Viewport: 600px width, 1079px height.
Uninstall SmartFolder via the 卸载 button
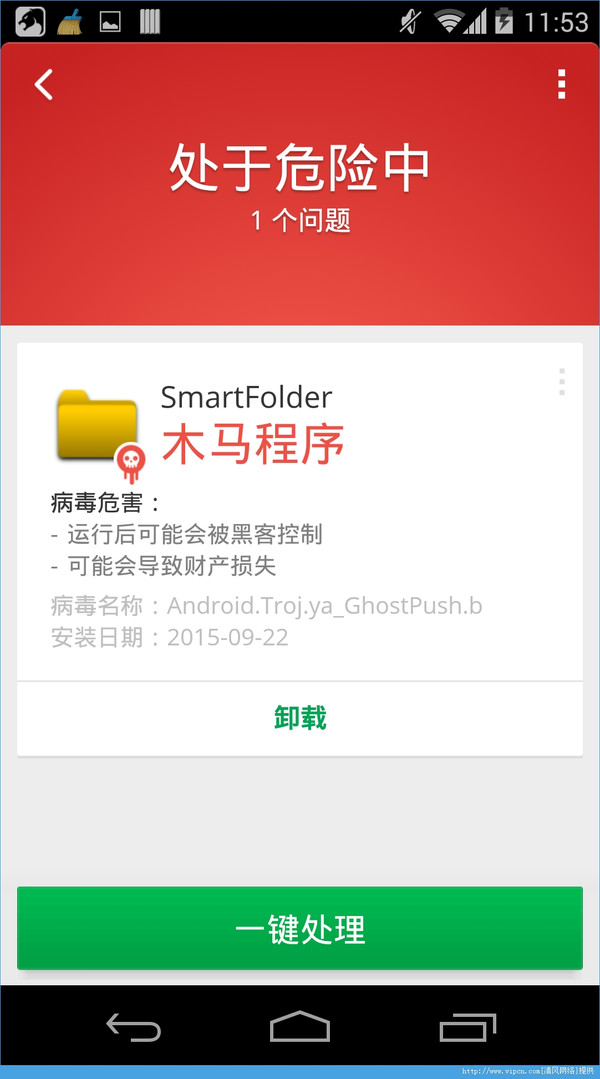[300, 718]
